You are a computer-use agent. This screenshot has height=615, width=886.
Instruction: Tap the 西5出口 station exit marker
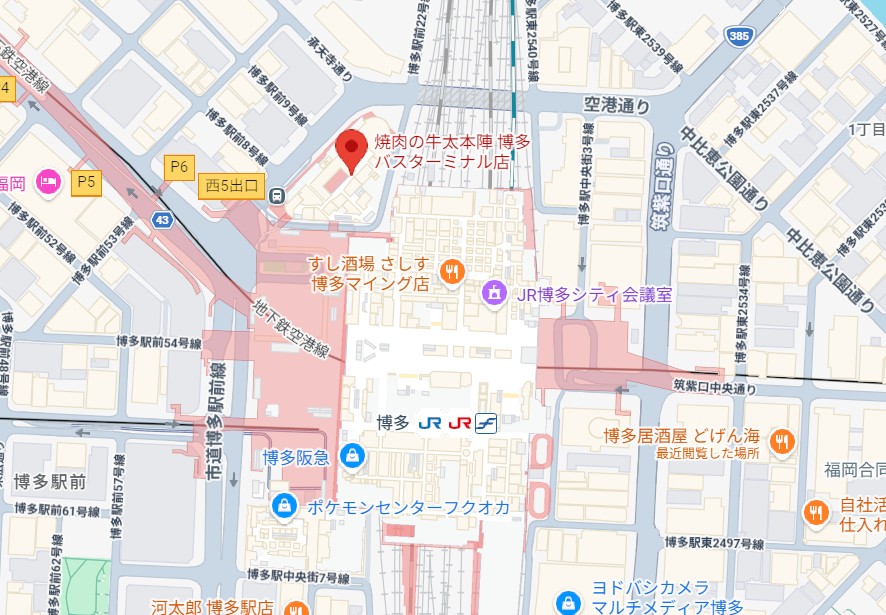(x=232, y=186)
